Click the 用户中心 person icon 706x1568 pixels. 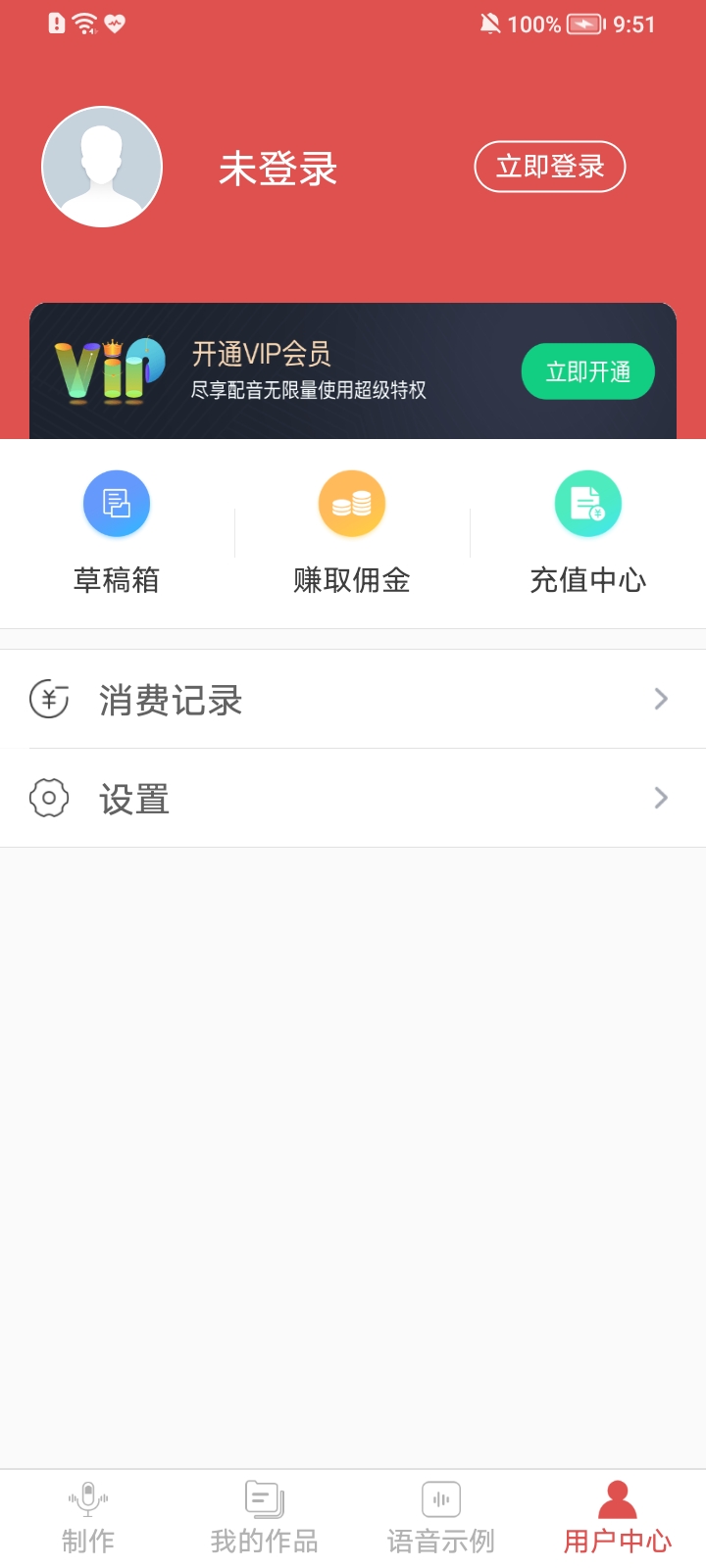pyautogui.click(x=617, y=1495)
